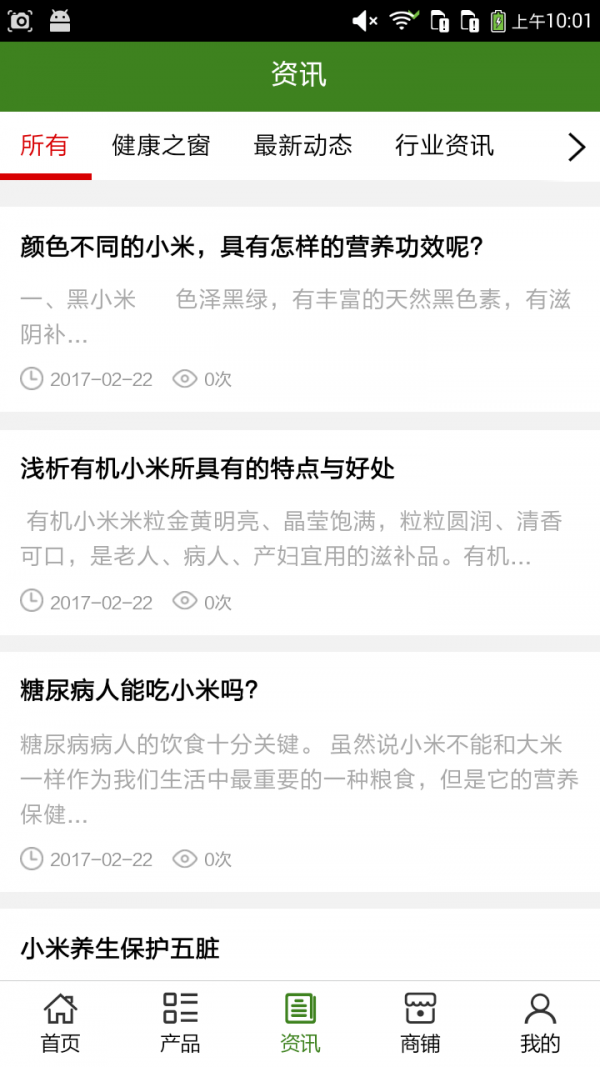Open the 商铺 tab

(420, 1023)
